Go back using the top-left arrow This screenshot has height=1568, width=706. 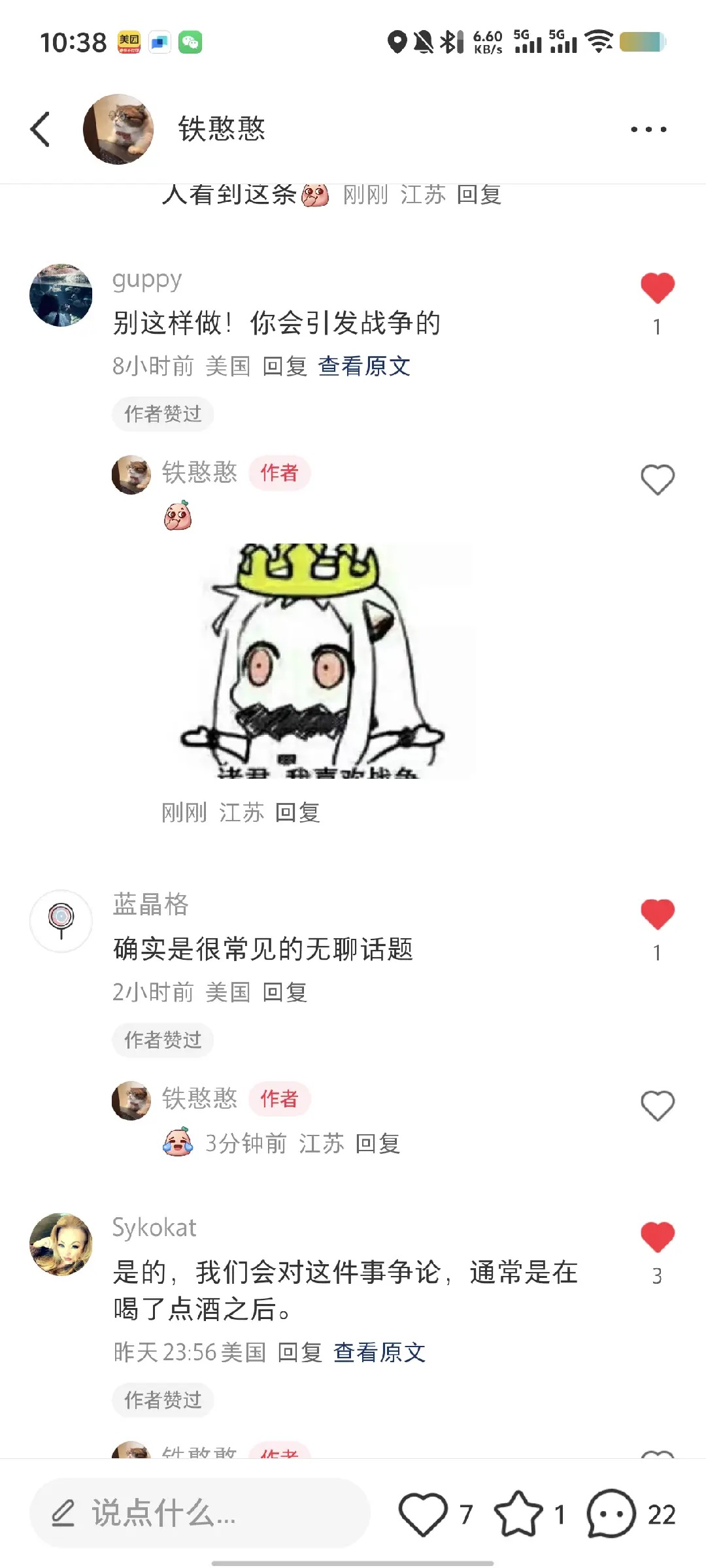tap(41, 129)
